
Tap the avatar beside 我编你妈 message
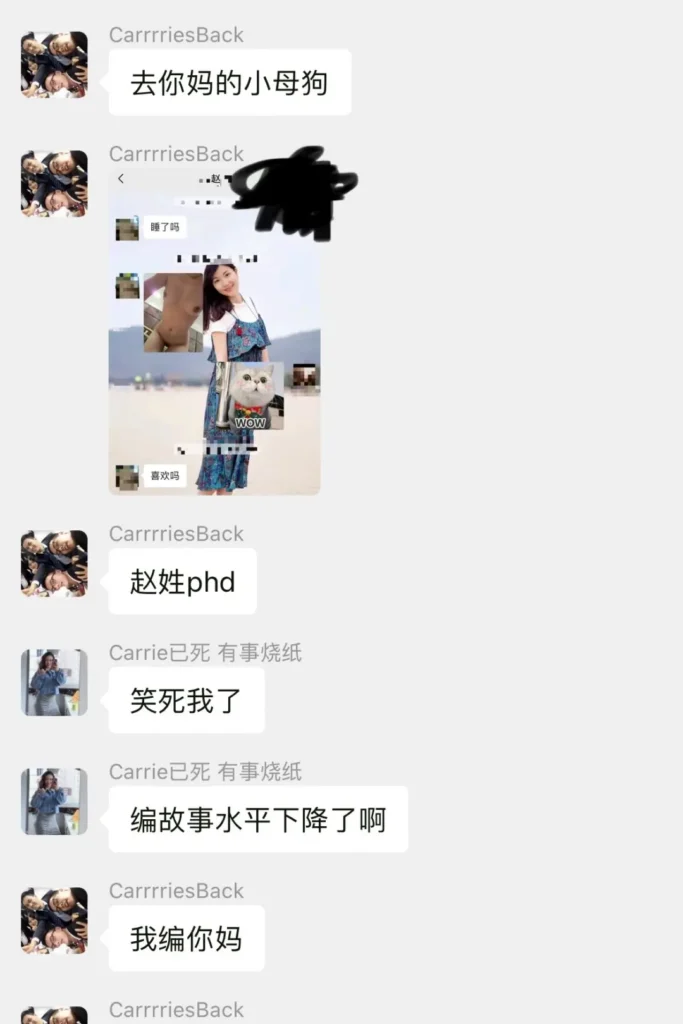54,921
